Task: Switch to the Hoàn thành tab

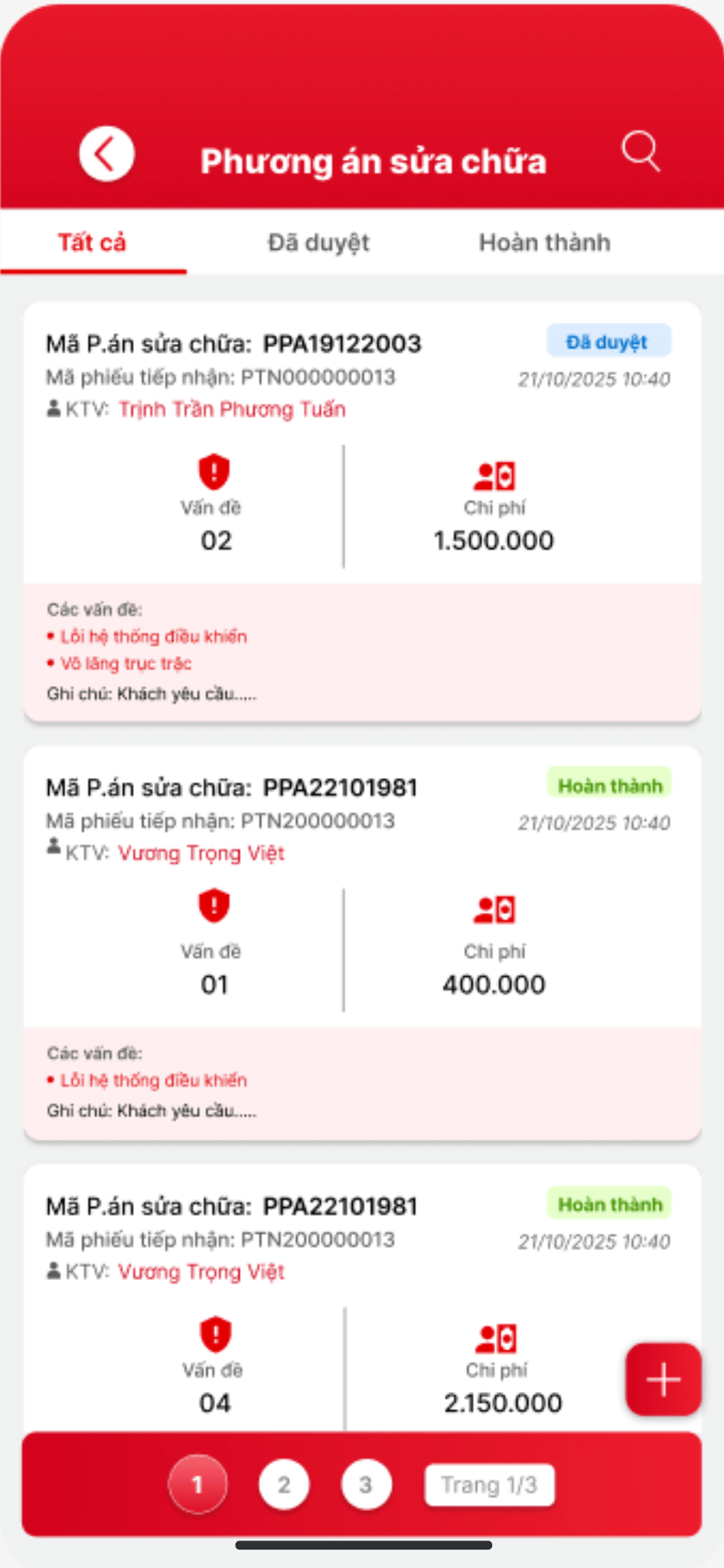Action: pos(544,243)
